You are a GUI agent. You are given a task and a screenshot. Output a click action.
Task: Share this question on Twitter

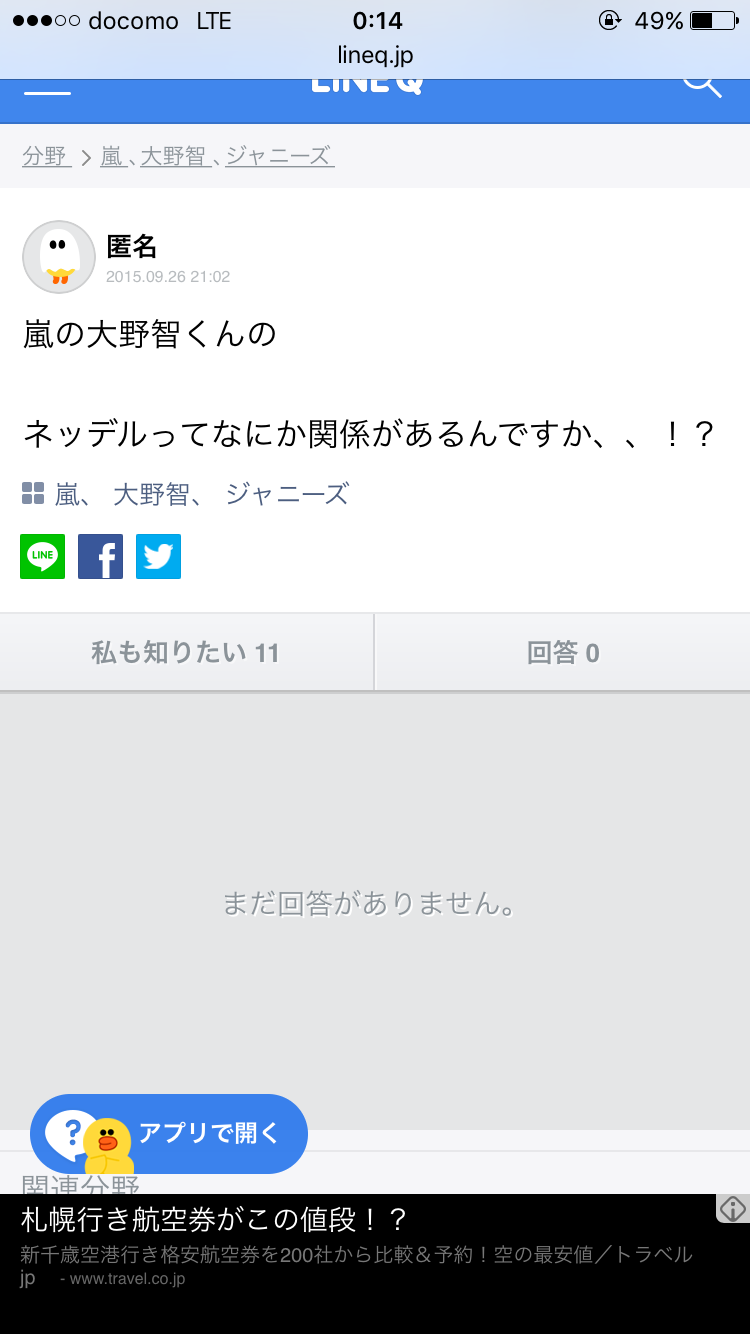coord(158,557)
